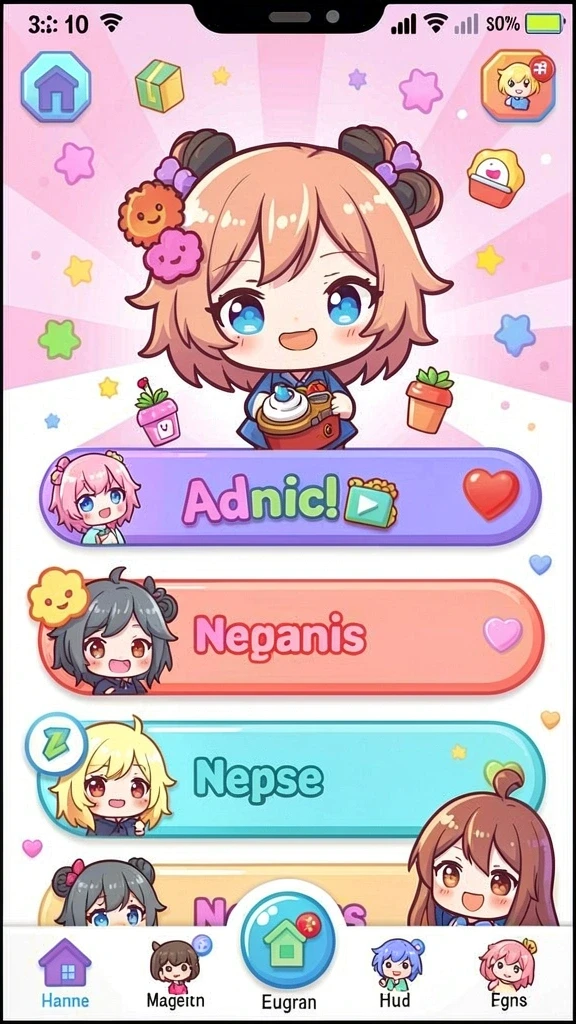Switch to the Hanne tab
Screen dimensions: 576x1024
tap(65, 973)
